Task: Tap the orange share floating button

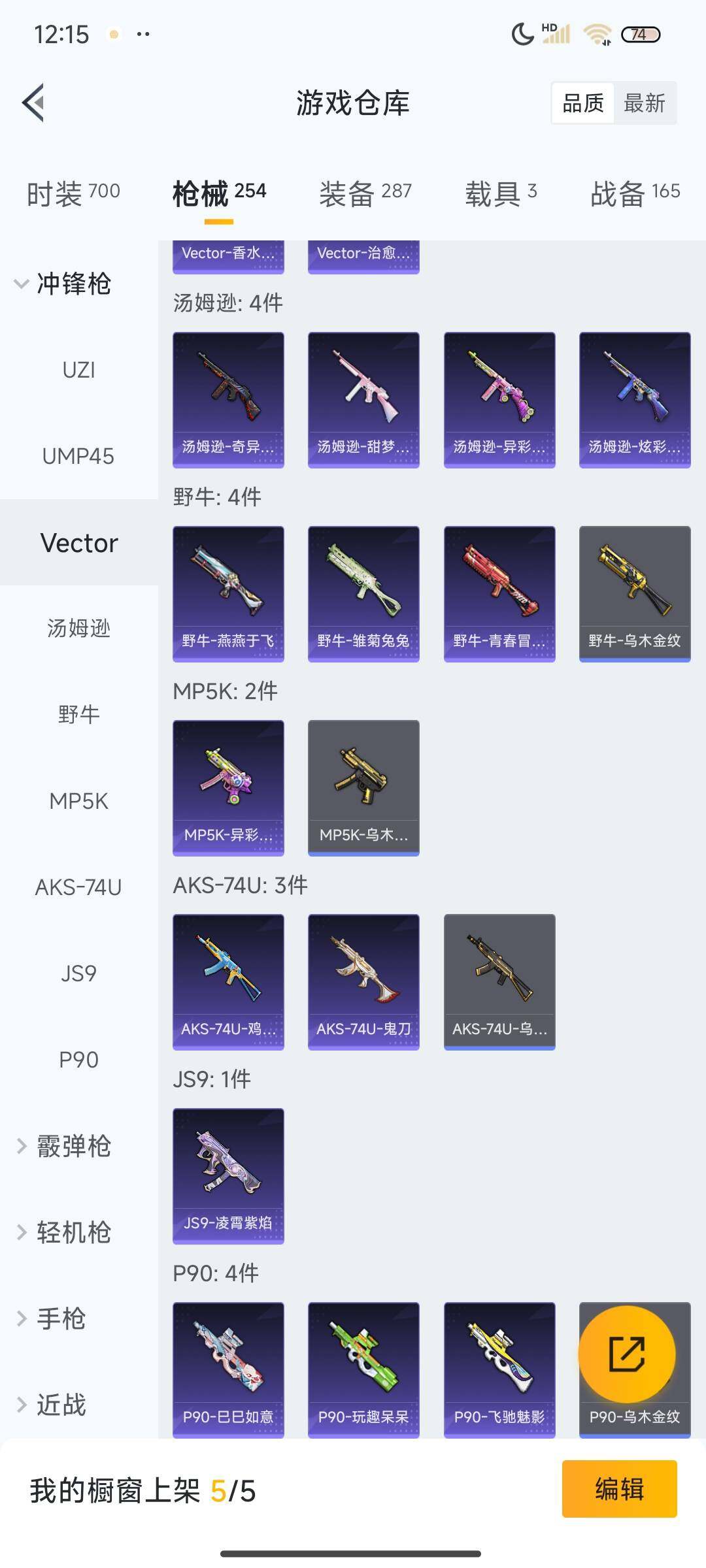Action: click(x=627, y=1354)
